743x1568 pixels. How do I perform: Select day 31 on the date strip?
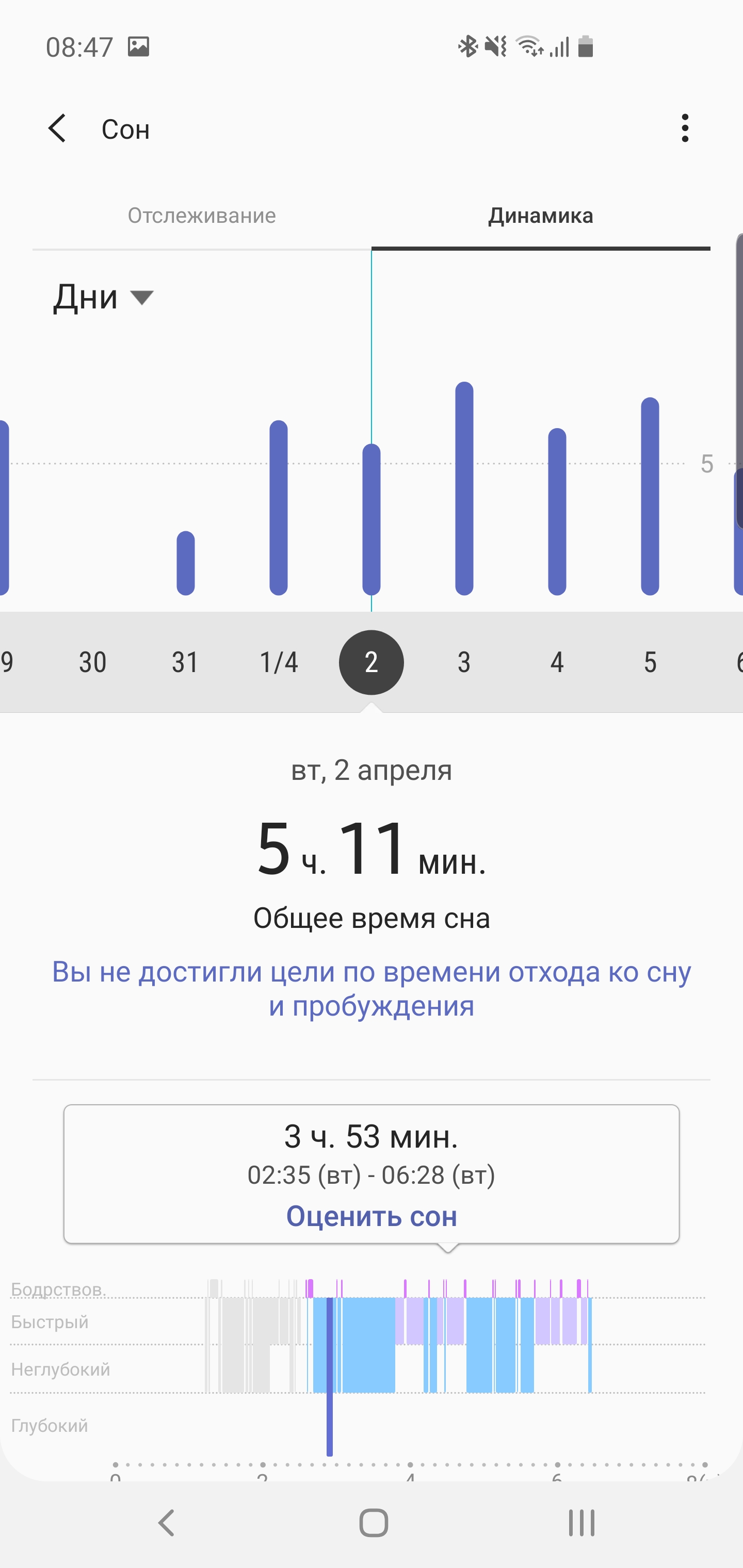(185, 662)
